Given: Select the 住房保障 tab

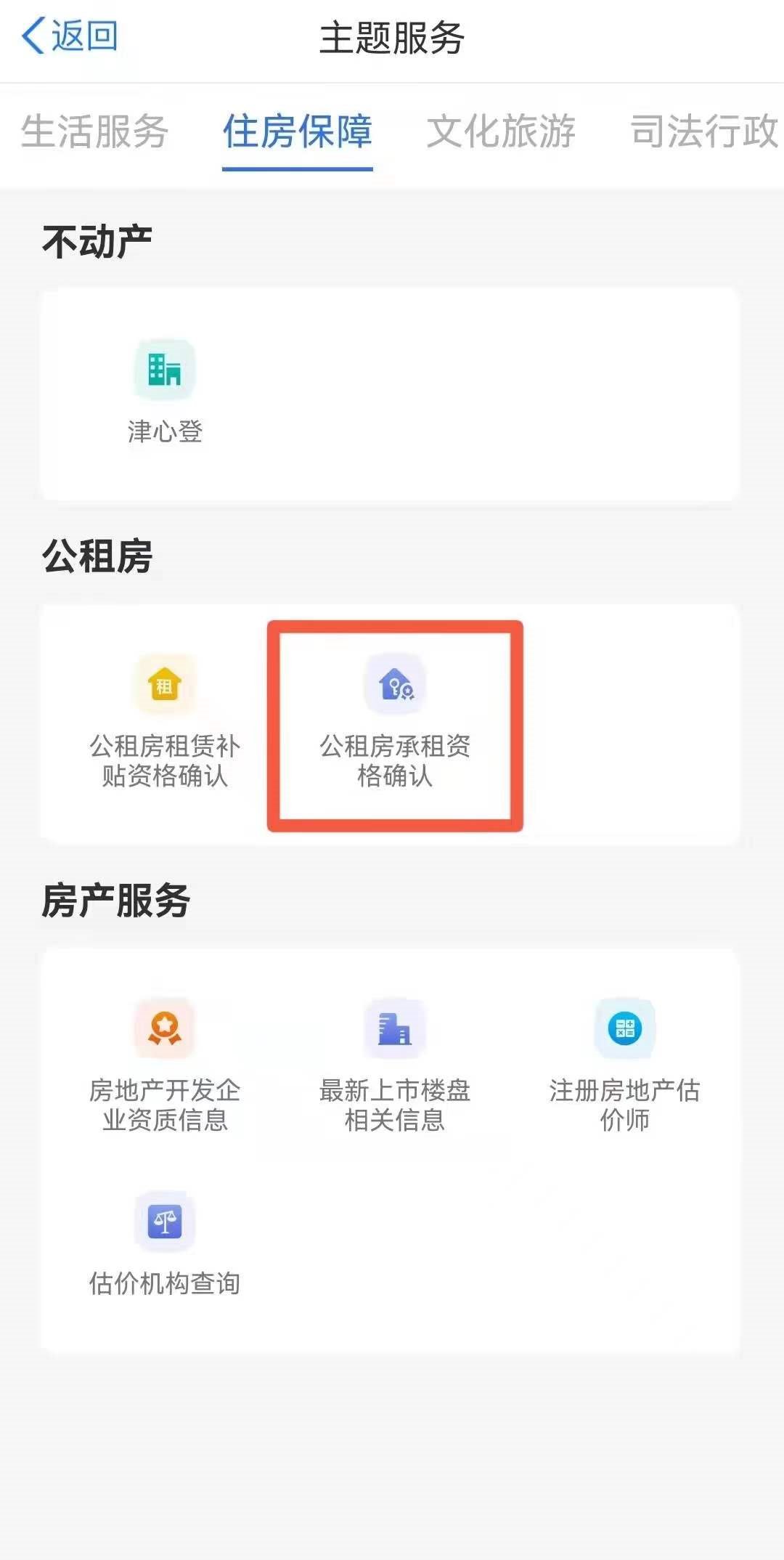Looking at the screenshot, I should (297, 131).
